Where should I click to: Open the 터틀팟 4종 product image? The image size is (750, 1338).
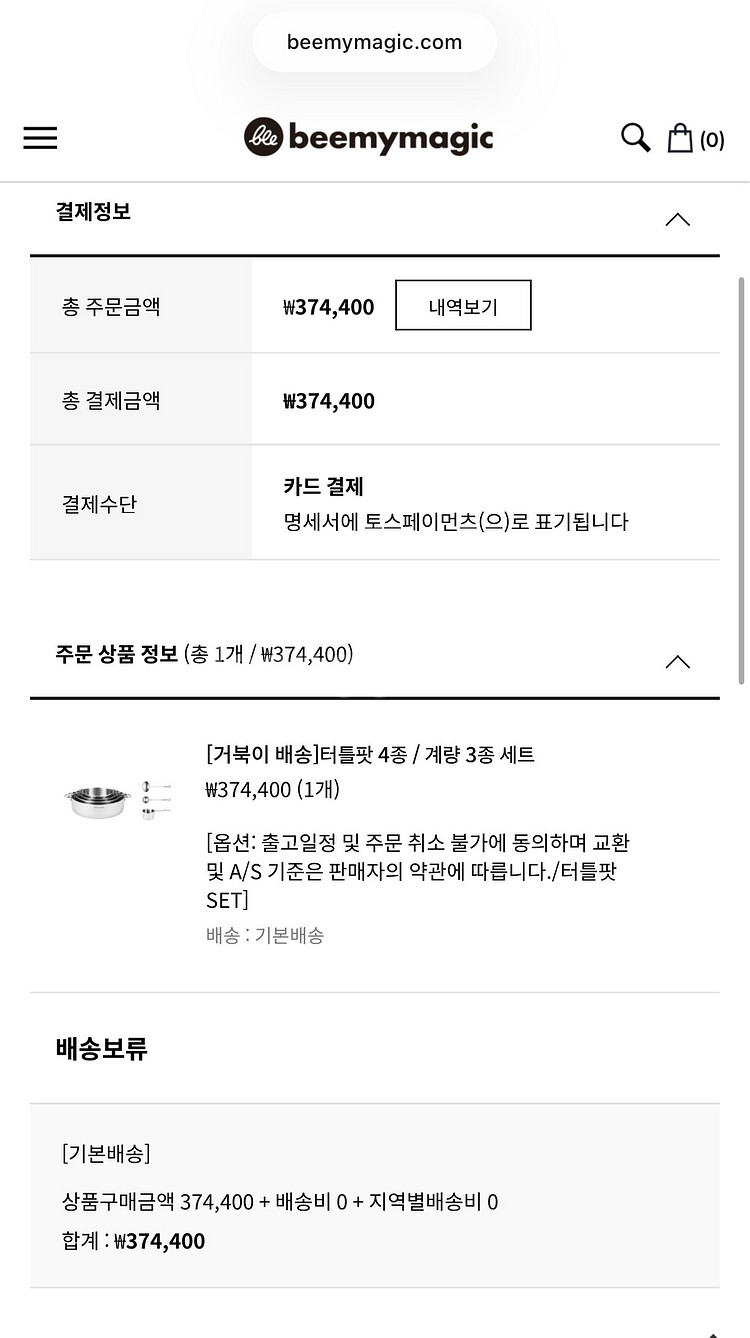[117, 799]
